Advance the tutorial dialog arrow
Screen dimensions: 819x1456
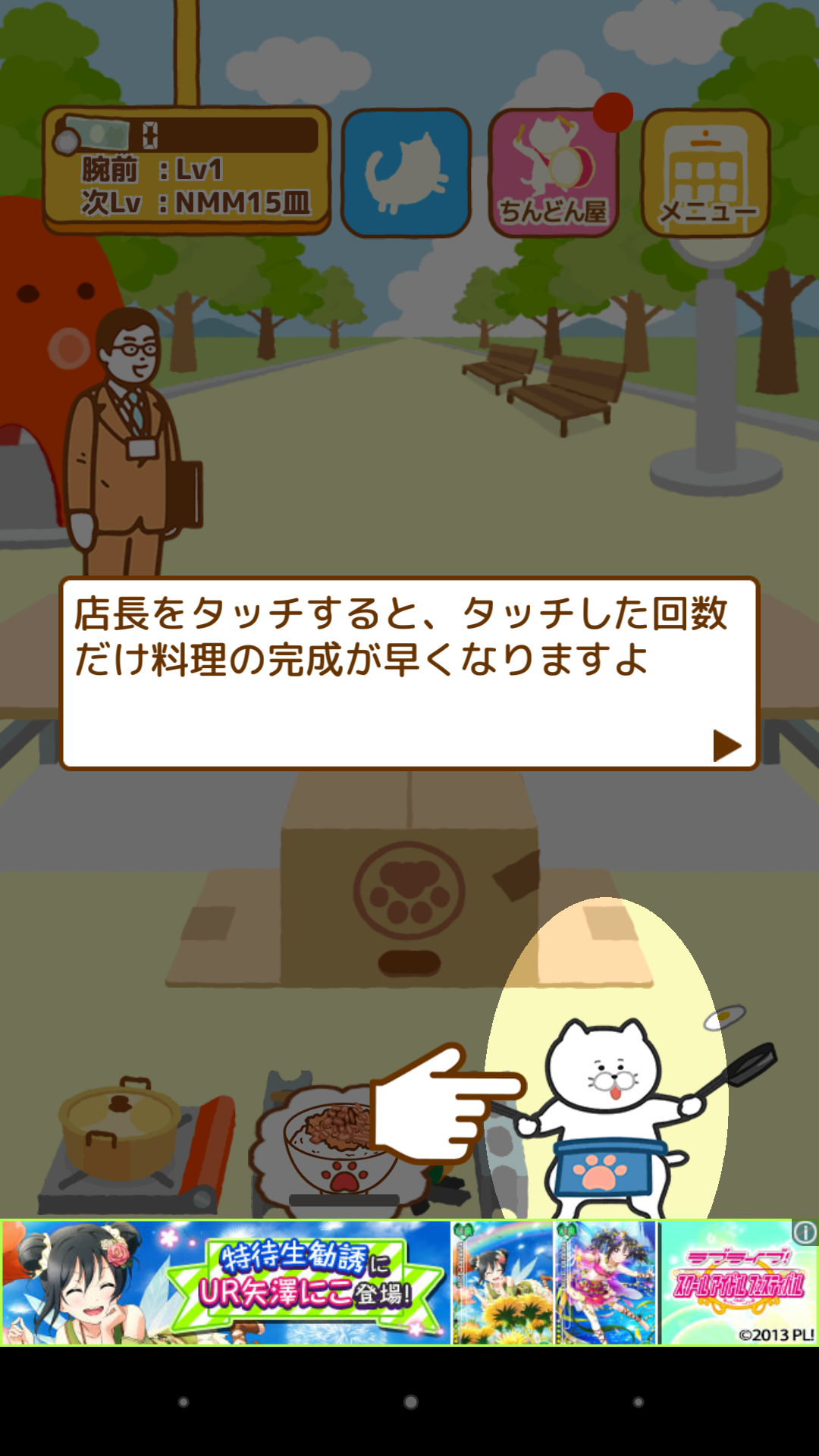pos(726,745)
